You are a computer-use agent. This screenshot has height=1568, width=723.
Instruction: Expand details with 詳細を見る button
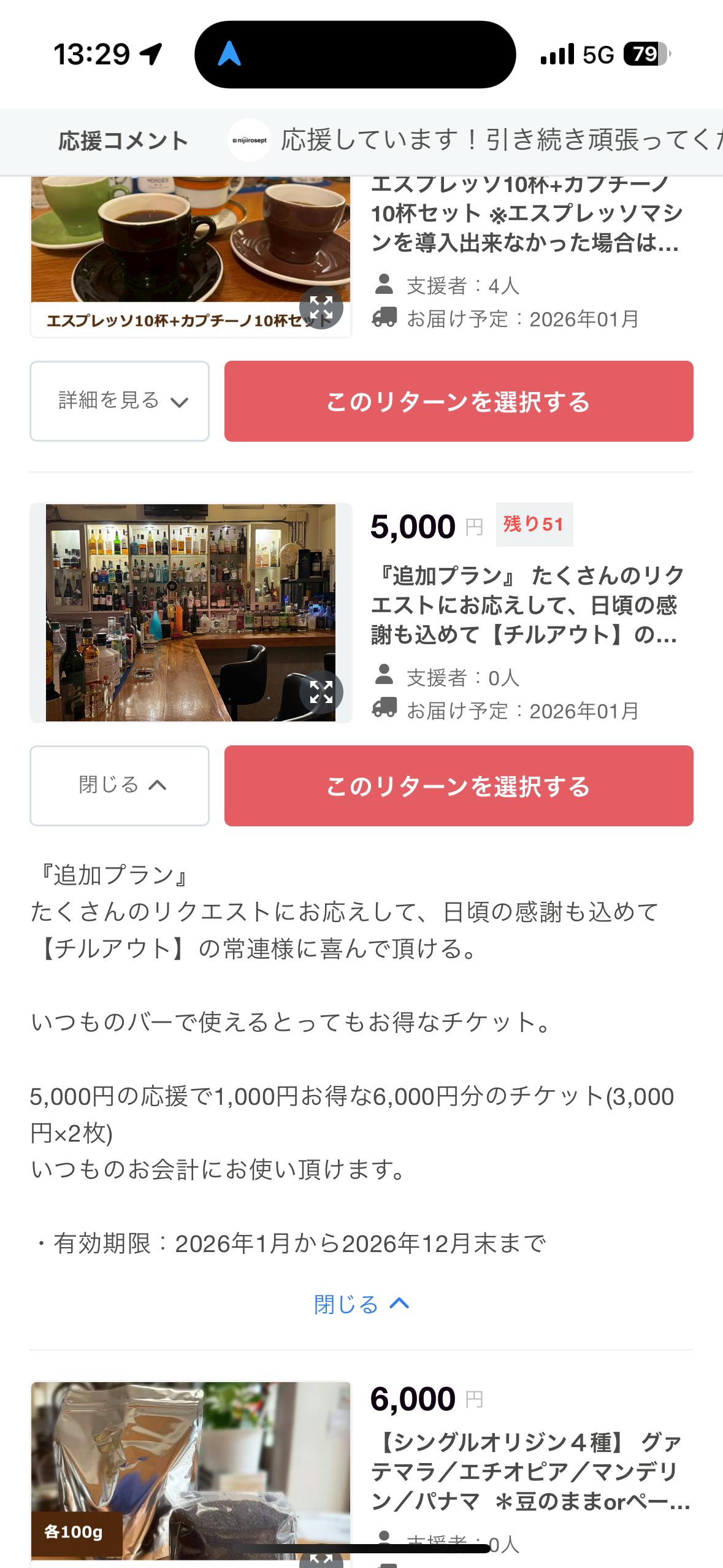point(120,401)
